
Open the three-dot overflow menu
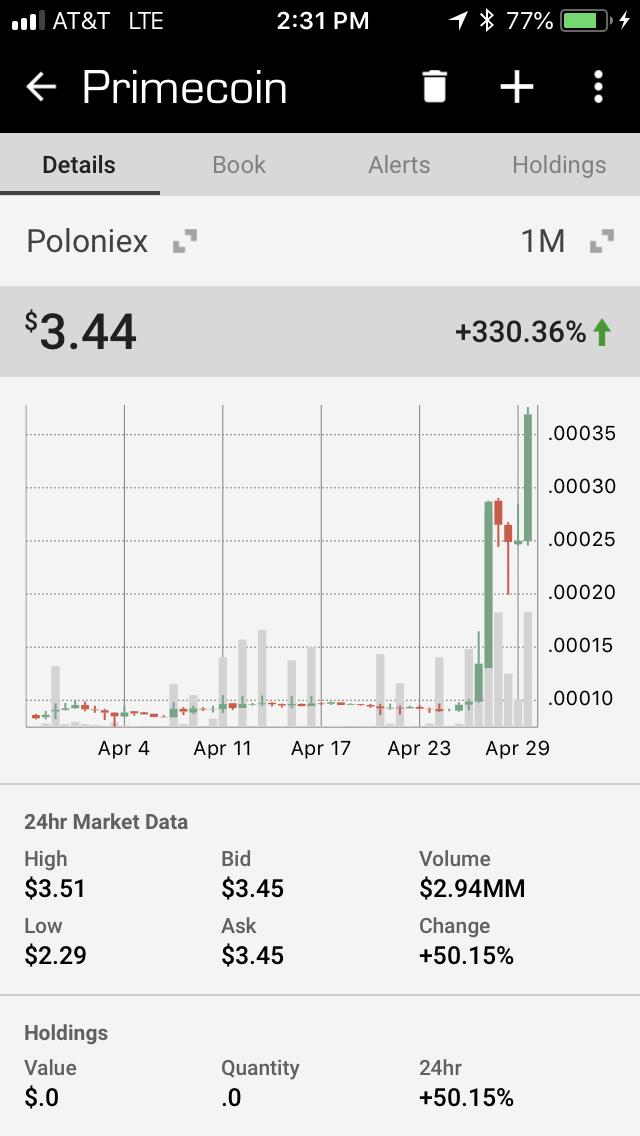tap(598, 87)
